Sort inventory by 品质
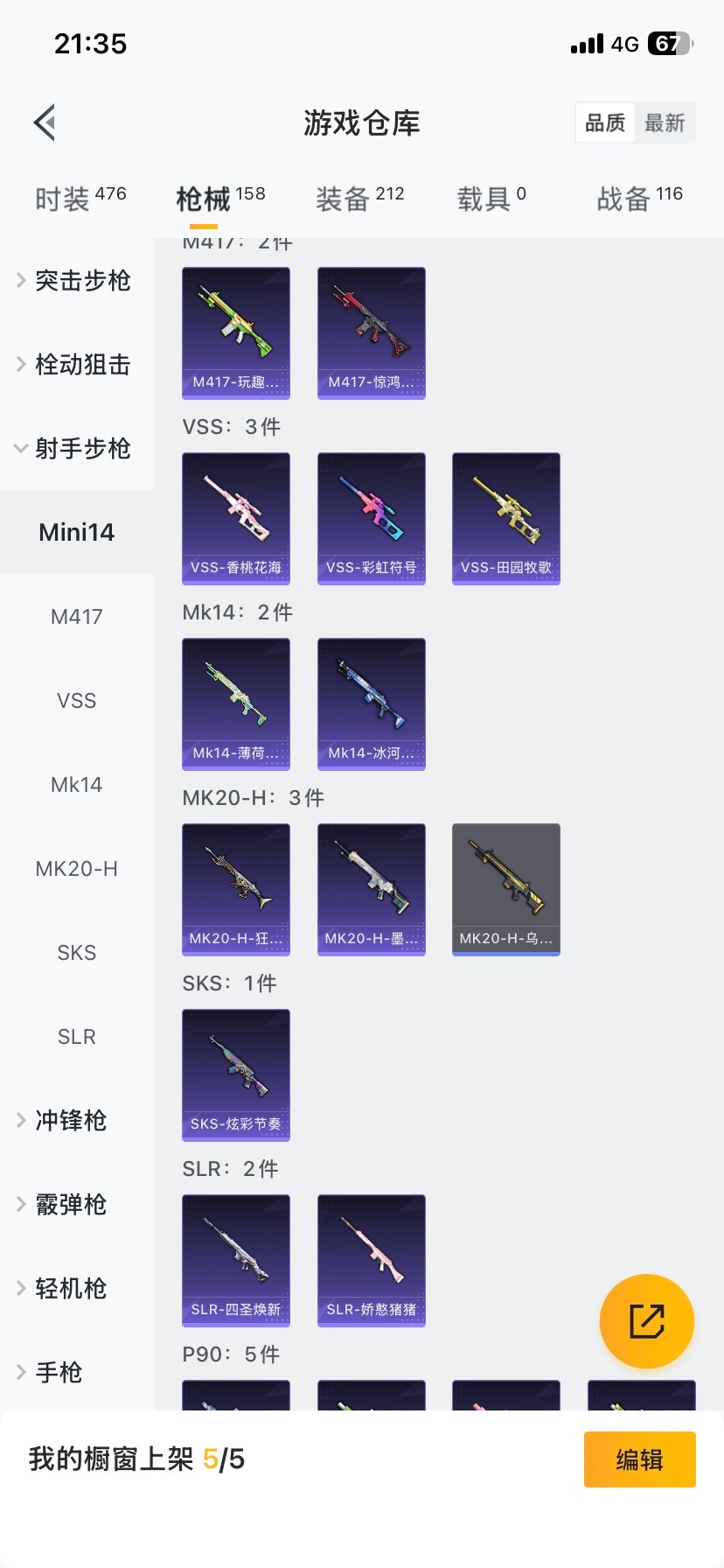 (605, 122)
